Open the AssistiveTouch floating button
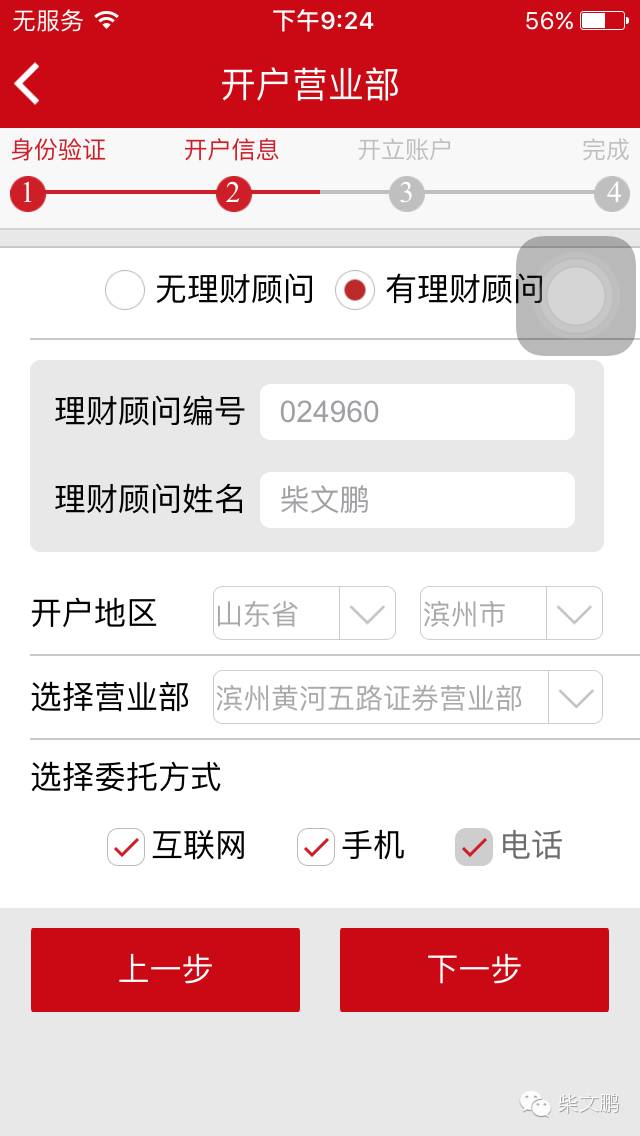The image size is (640, 1136). pyautogui.click(x=575, y=296)
